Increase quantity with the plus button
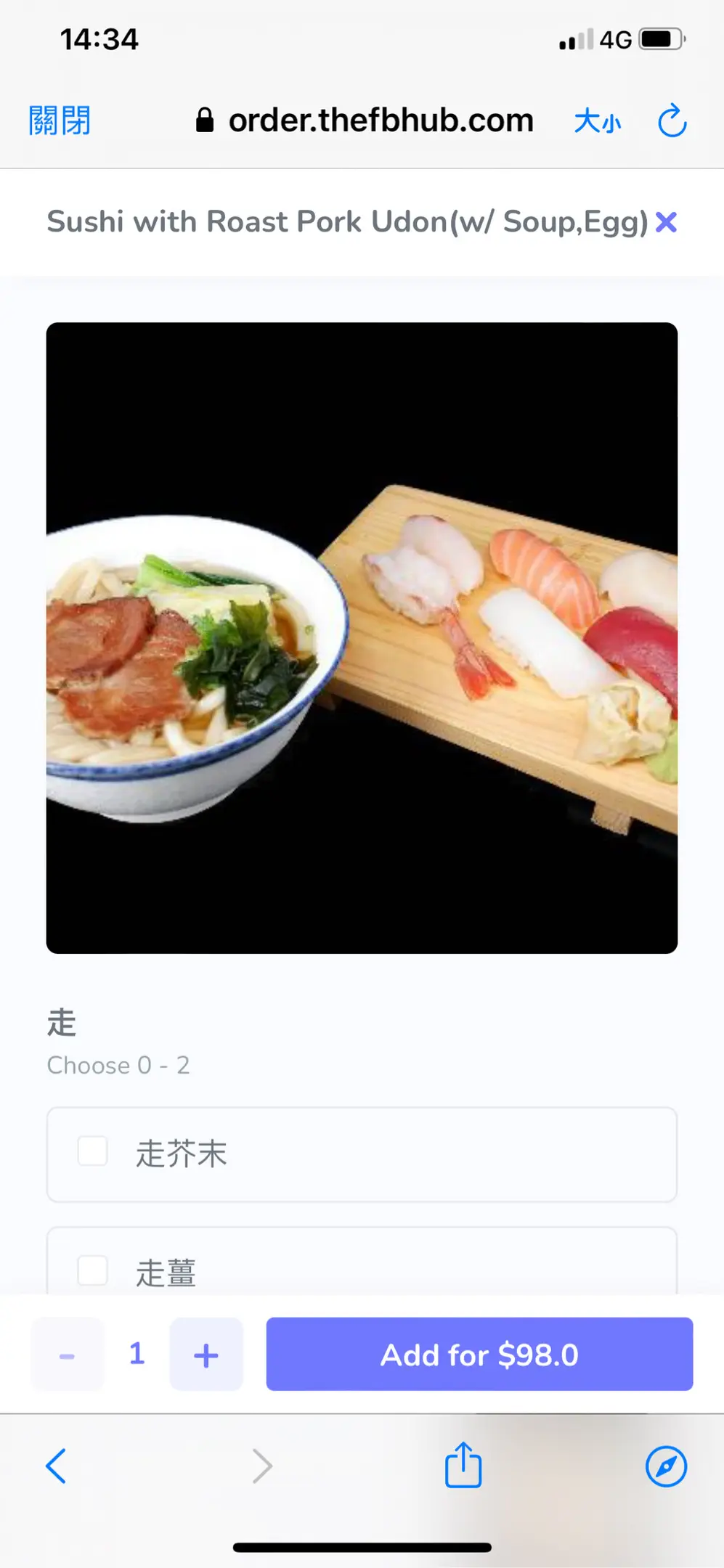This screenshot has width=724, height=1568. 206,1355
